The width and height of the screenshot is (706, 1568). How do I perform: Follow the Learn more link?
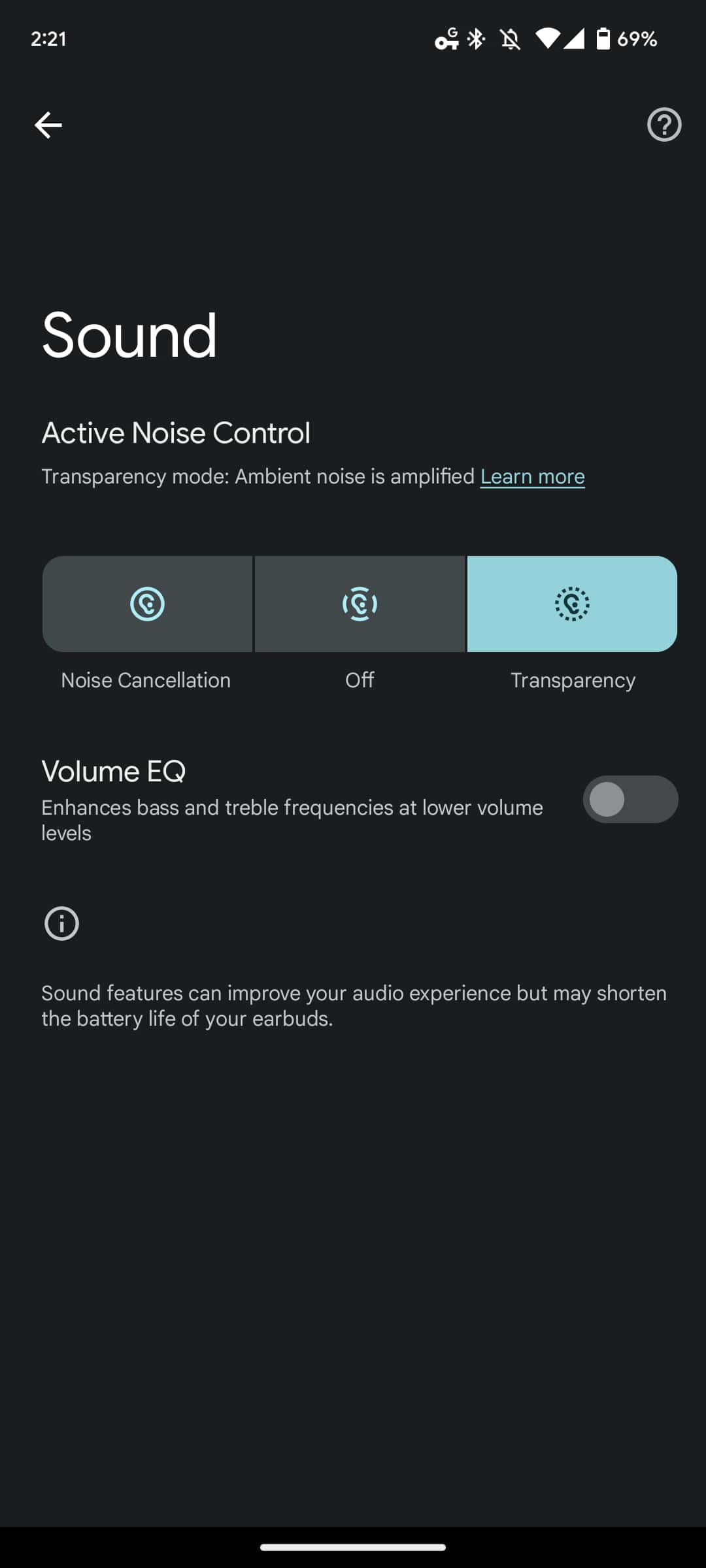click(x=532, y=477)
